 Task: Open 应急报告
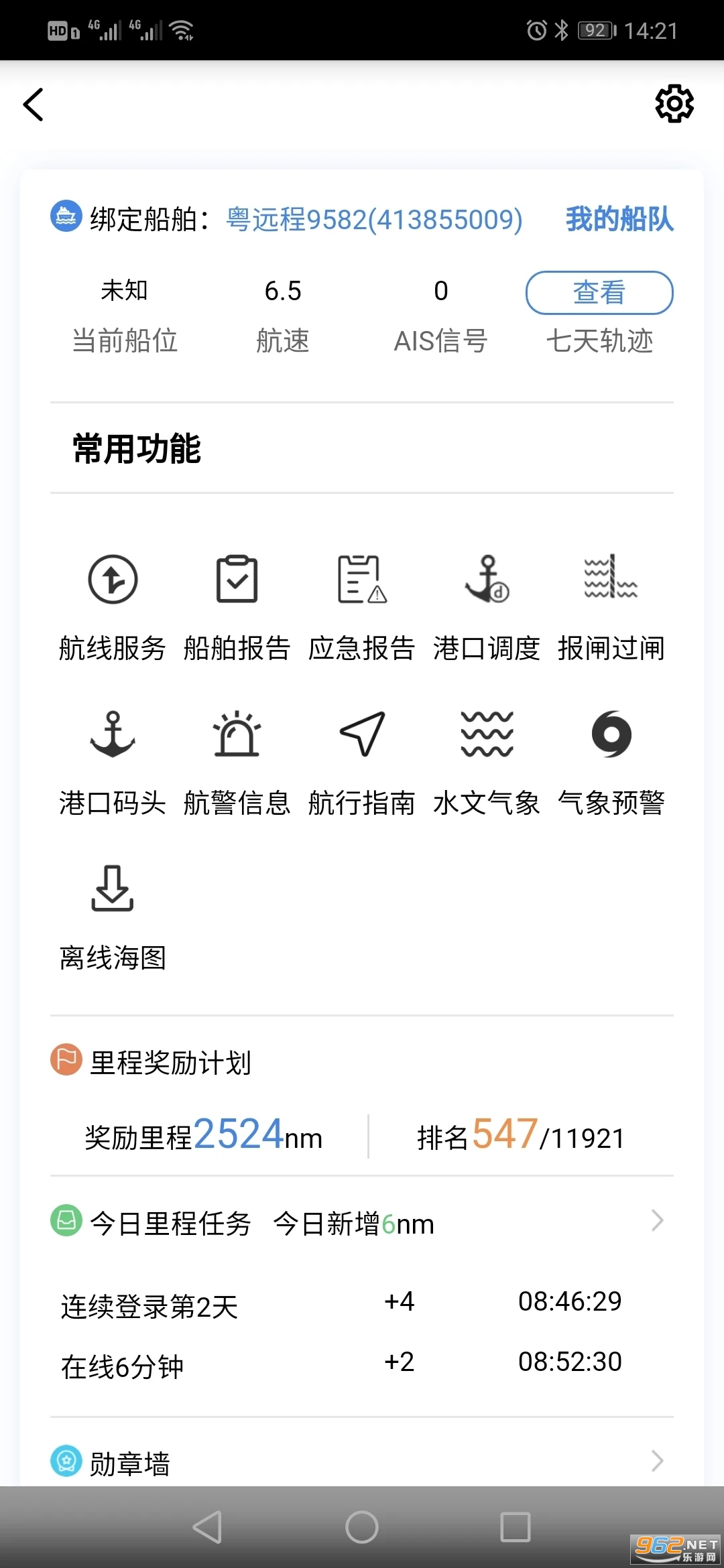click(361, 603)
